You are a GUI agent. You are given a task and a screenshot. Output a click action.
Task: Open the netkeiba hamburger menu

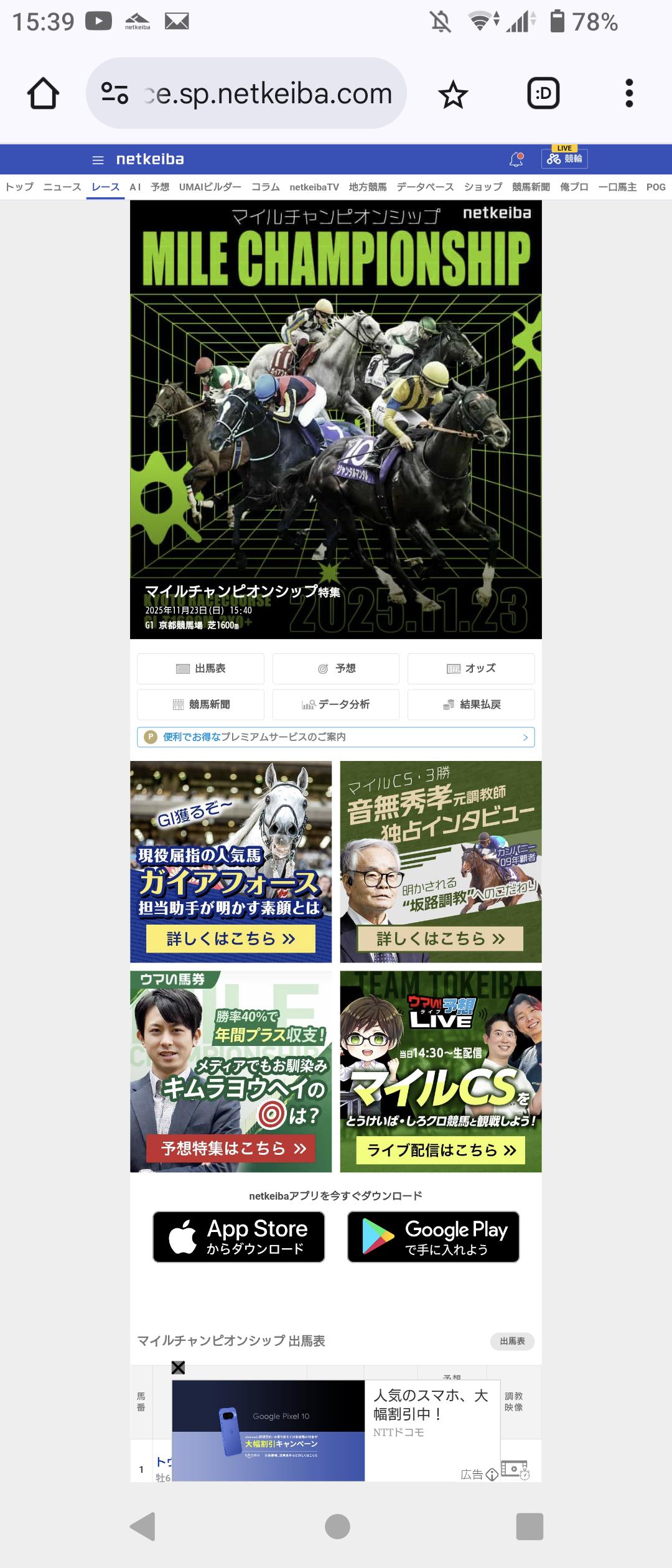(x=98, y=160)
